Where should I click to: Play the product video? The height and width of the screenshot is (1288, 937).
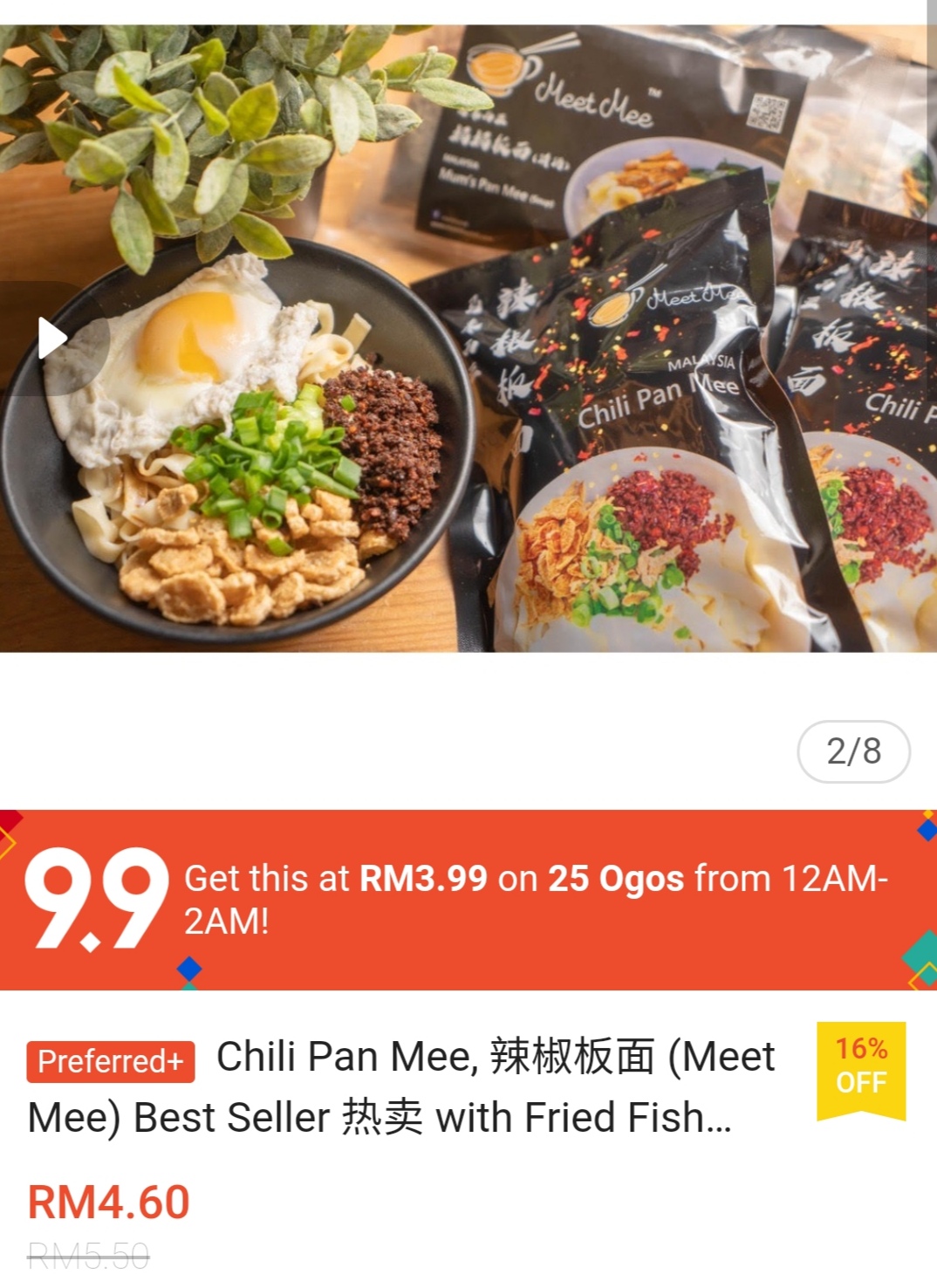coord(52,339)
